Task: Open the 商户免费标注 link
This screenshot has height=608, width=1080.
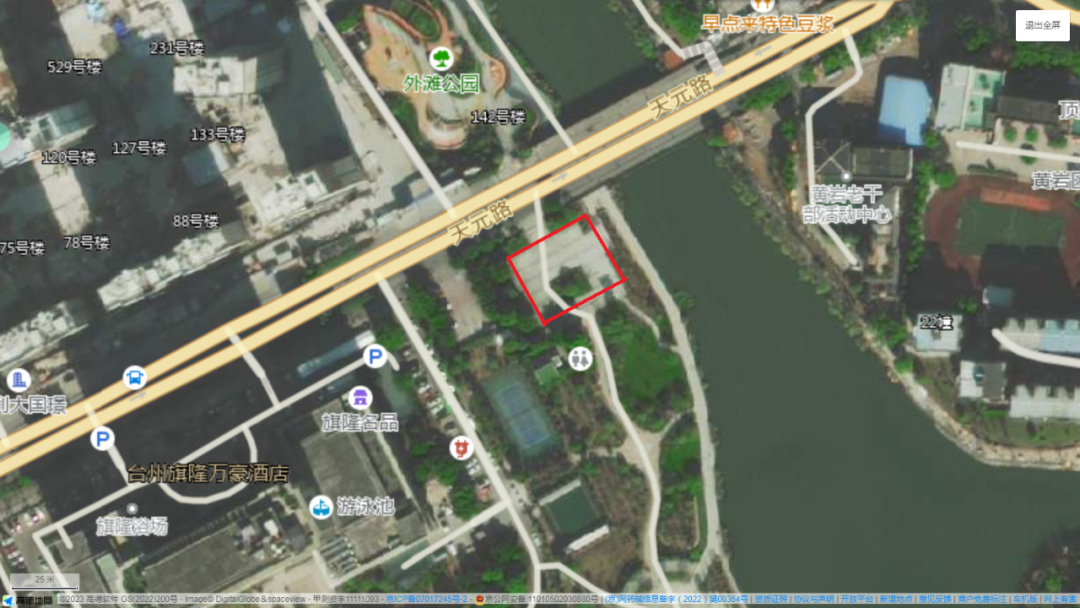Action: click(982, 600)
